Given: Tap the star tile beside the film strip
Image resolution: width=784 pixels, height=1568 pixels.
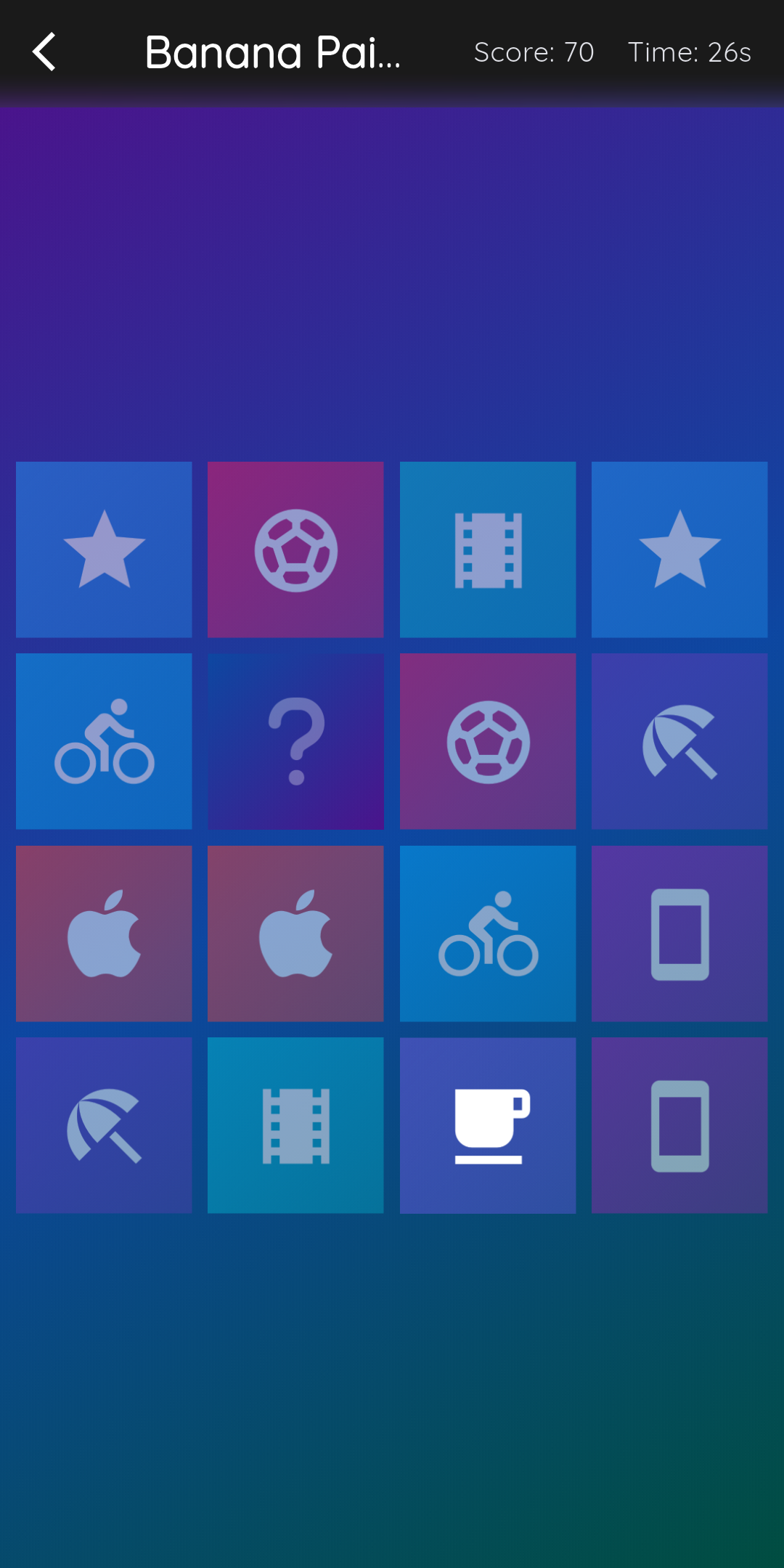Looking at the screenshot, I should 679,550.
